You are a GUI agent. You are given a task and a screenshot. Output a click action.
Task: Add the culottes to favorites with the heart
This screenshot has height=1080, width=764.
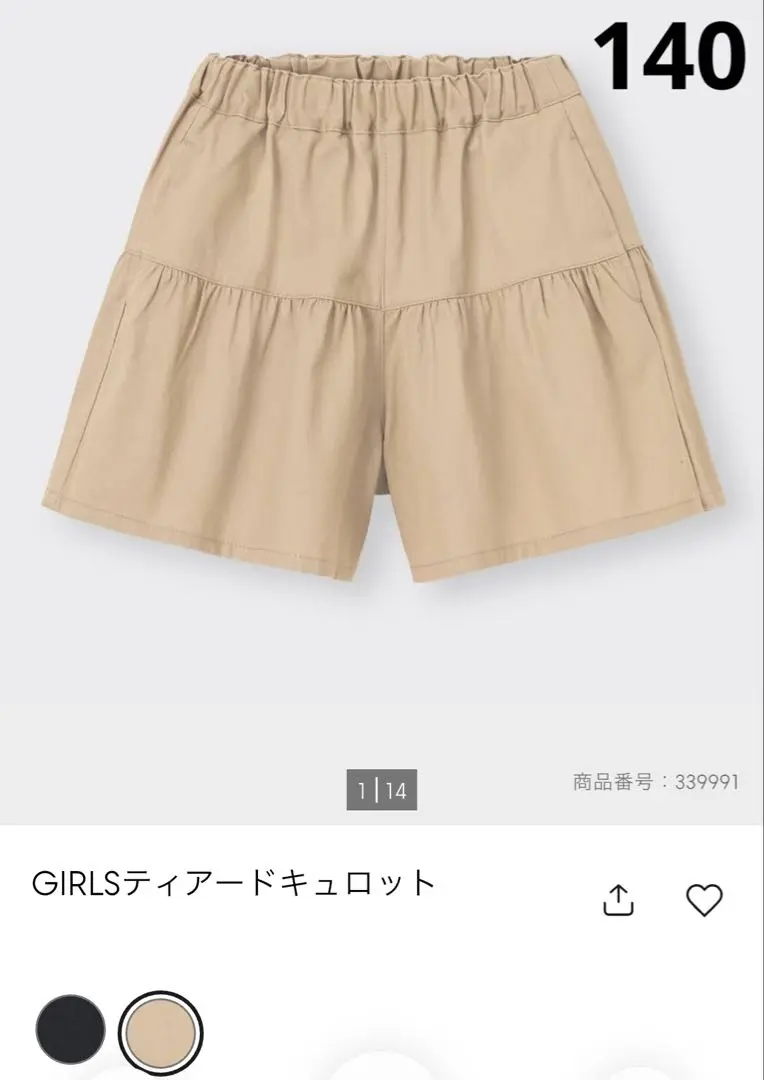[x=704, y=900]
